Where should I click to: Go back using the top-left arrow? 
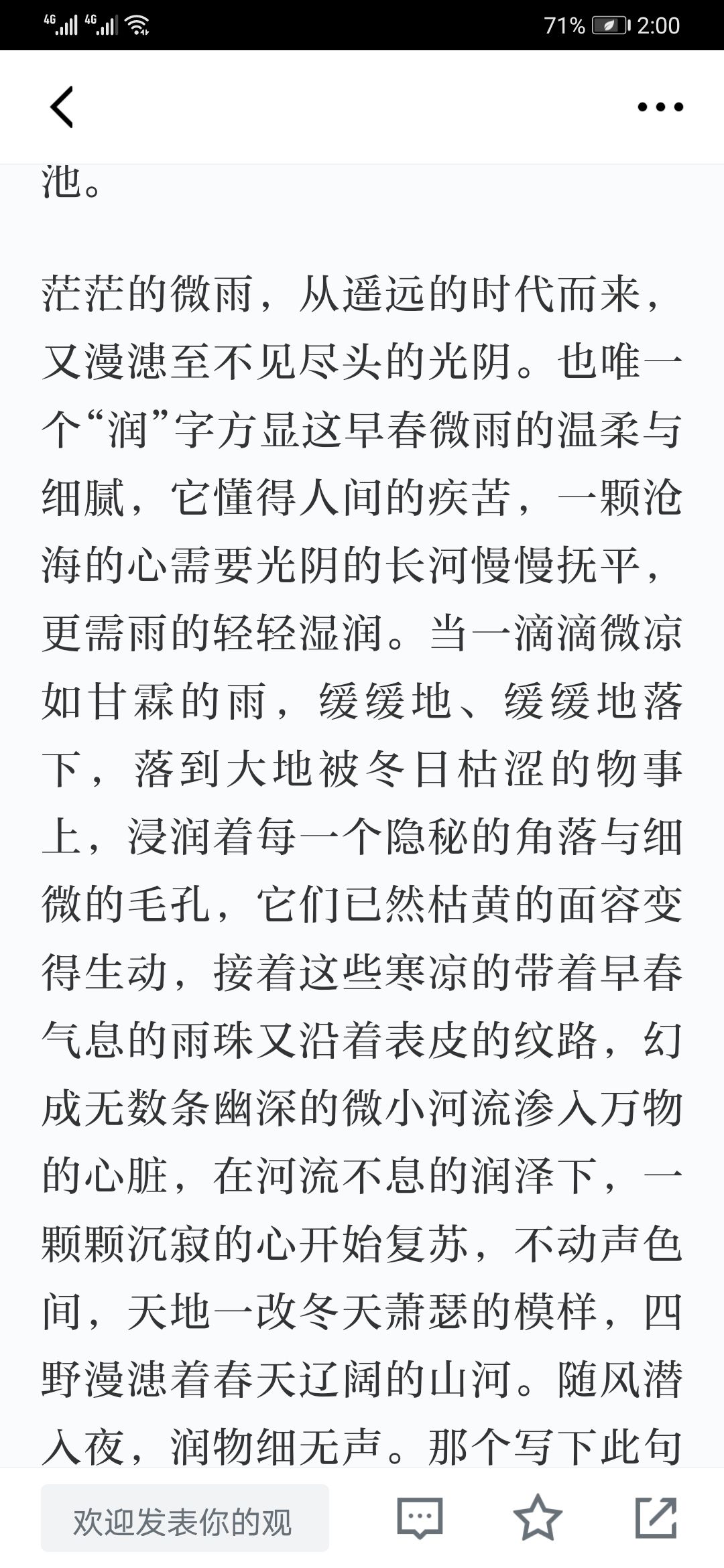[x=62, y=107]
